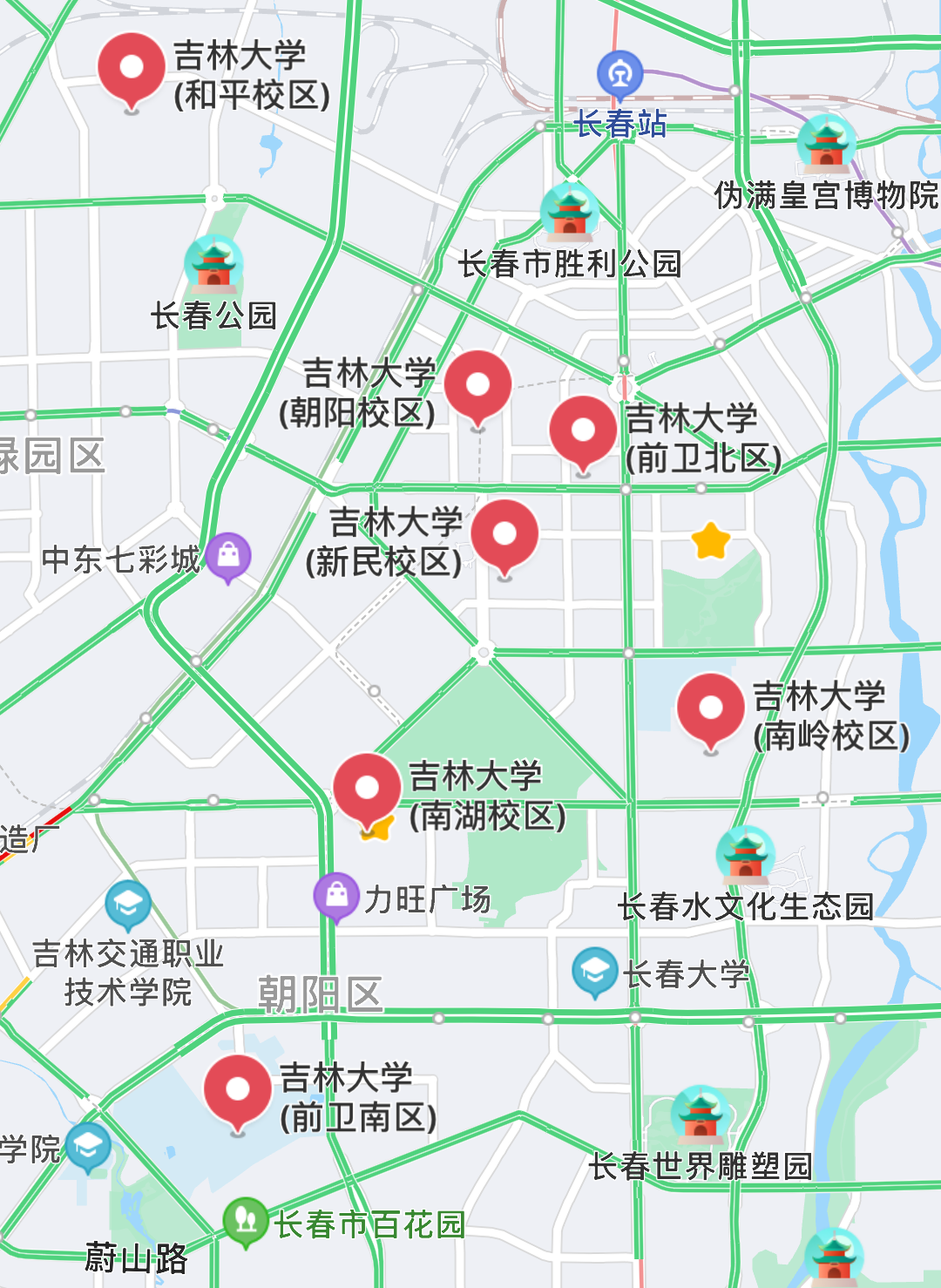Open the 吉林大学(前卫北区) marker
941x1288 pixels.
click(583, 431)
